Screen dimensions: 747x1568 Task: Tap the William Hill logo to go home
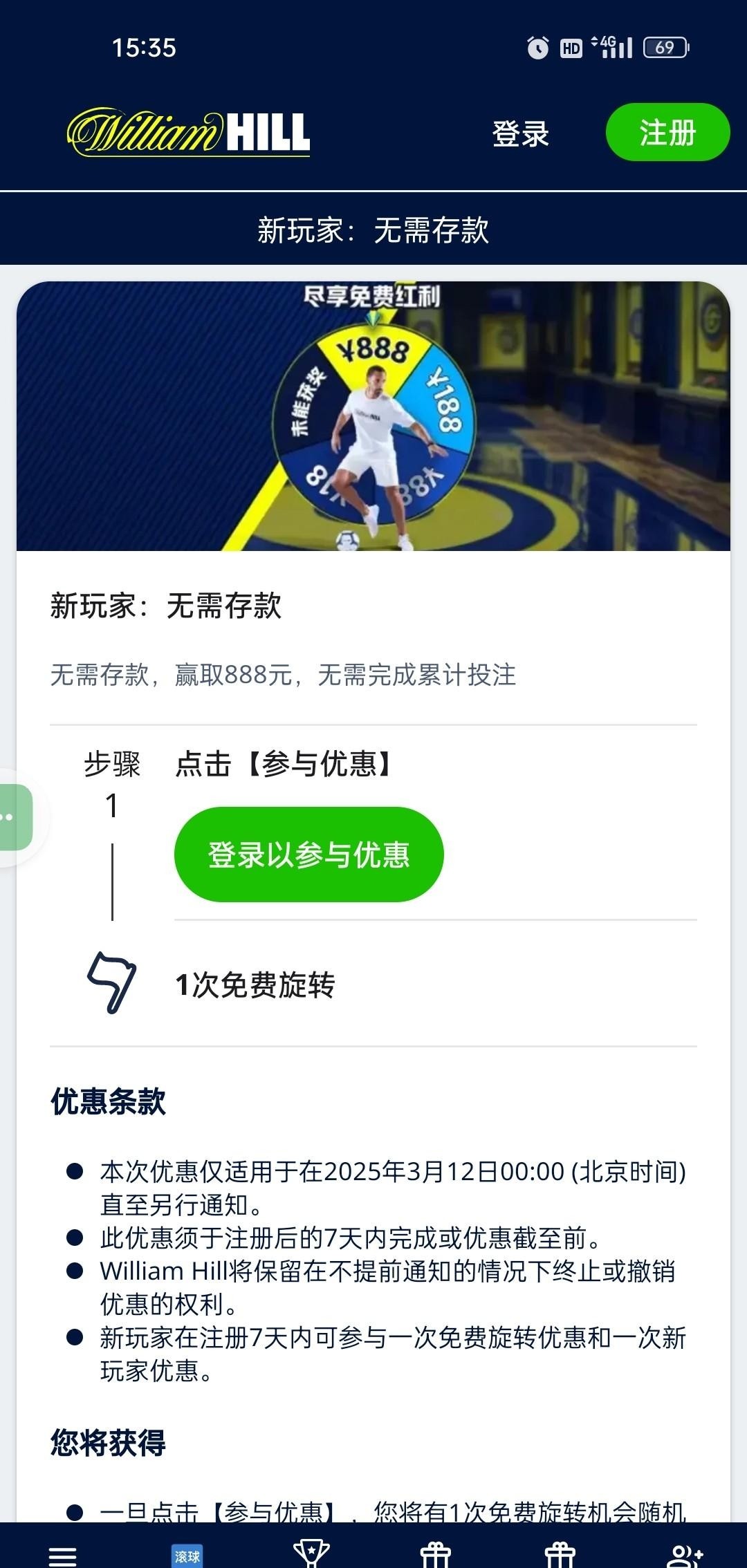[x=188, y=132]
